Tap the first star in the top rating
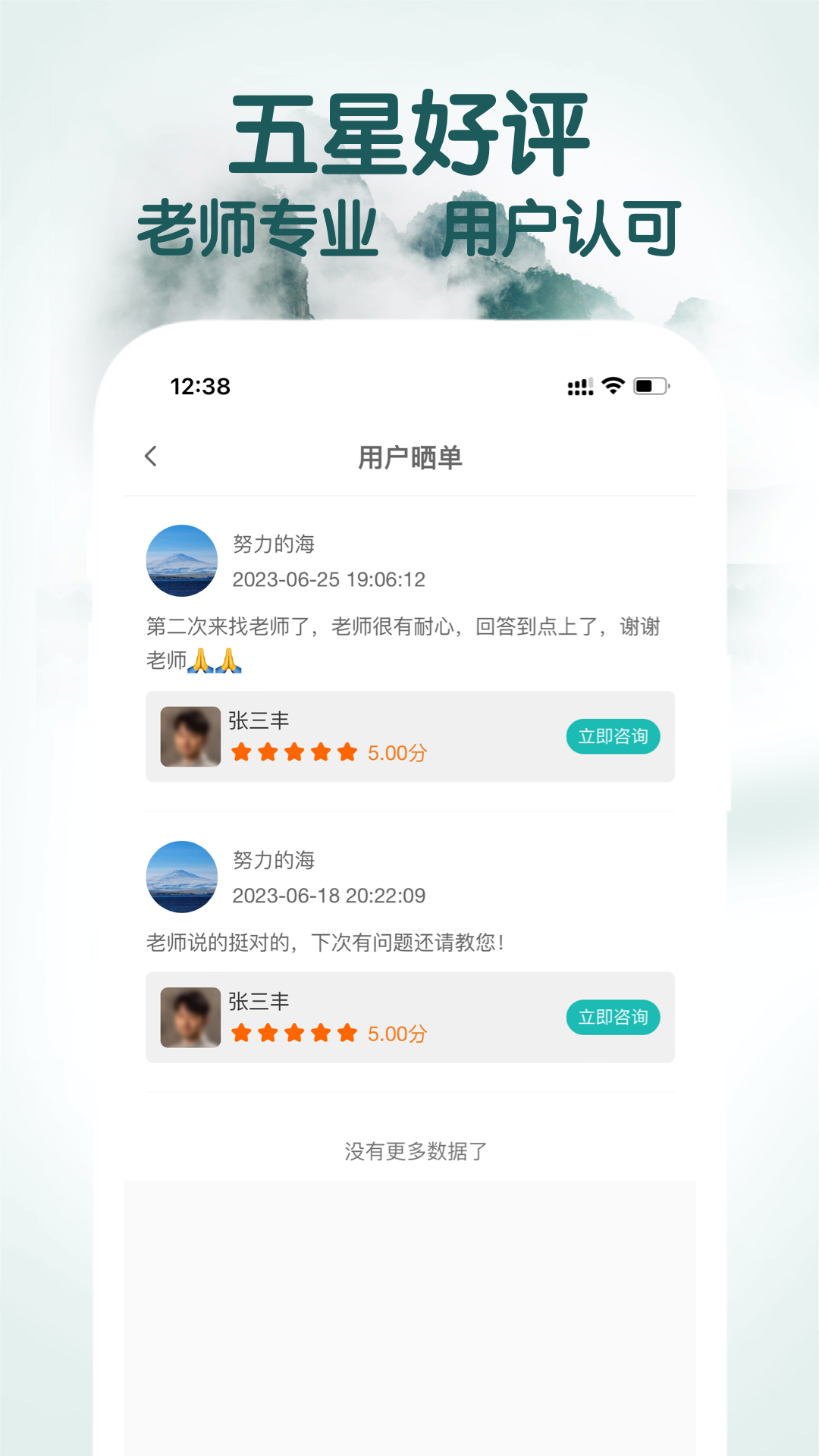 [x=240, y=753]
